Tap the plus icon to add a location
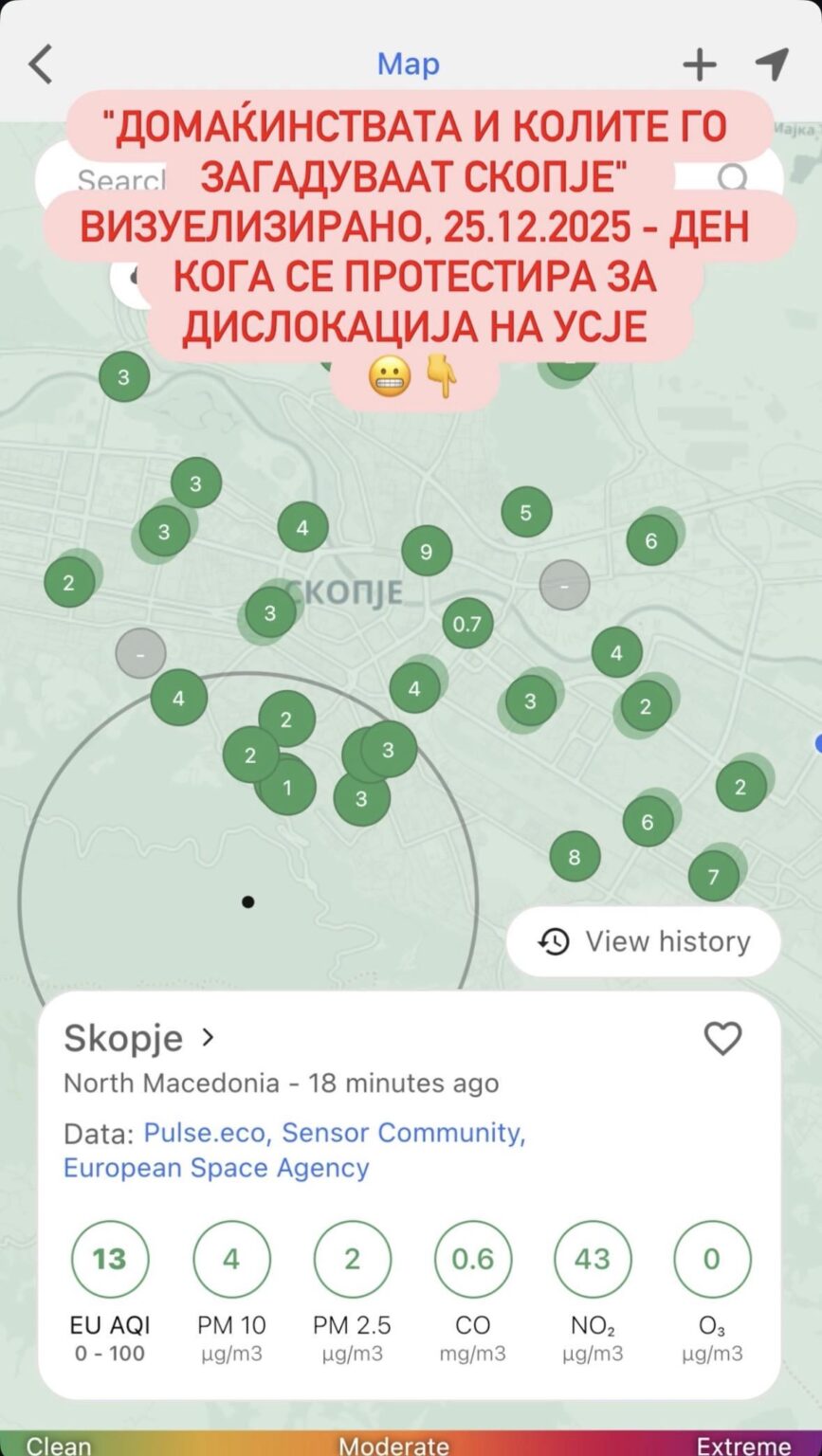This screenshot has width=822, height=1456. click(700, 64)
